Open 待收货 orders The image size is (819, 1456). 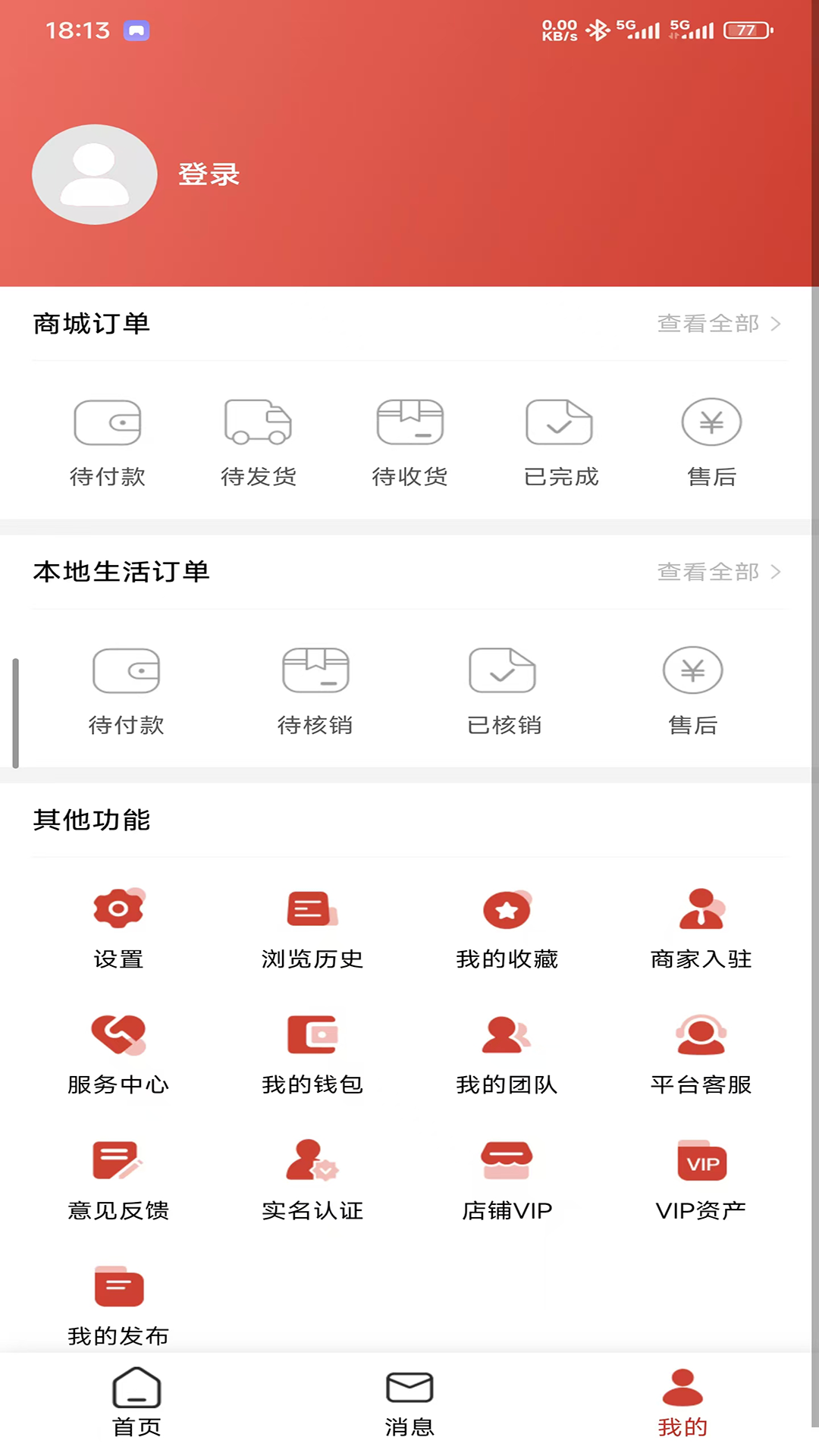click(409, 440)
